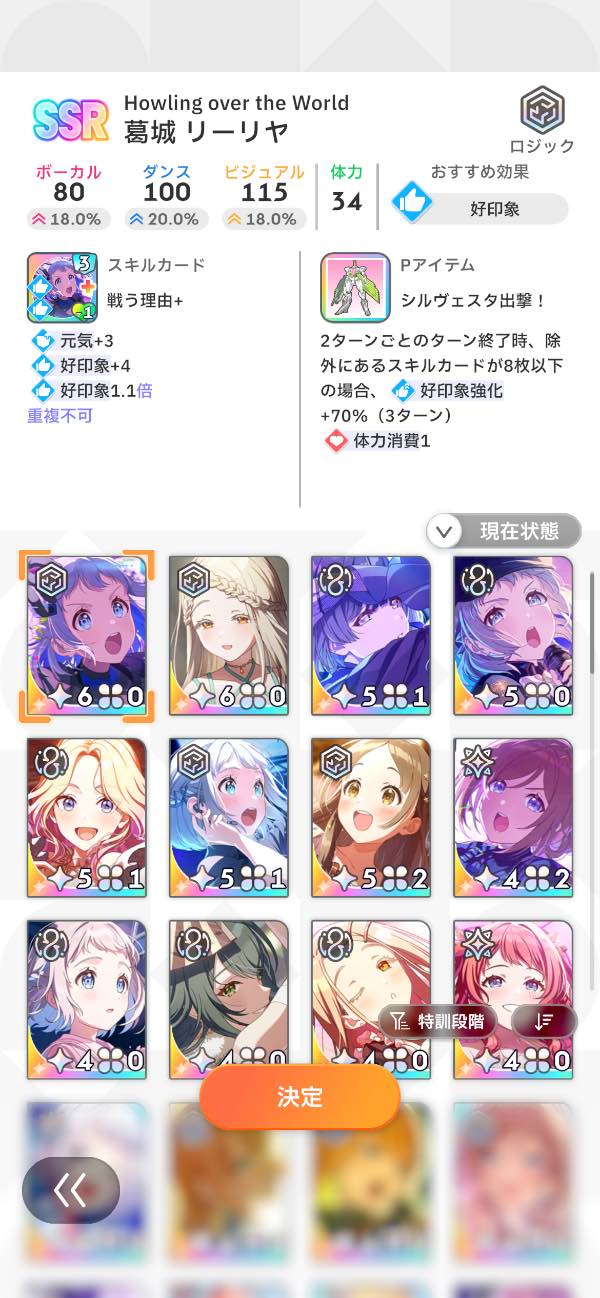The image size is (600, 1298).
Task: Select the dark purple-haired card rated 4, 2
Action: click(x=513, y=817)
